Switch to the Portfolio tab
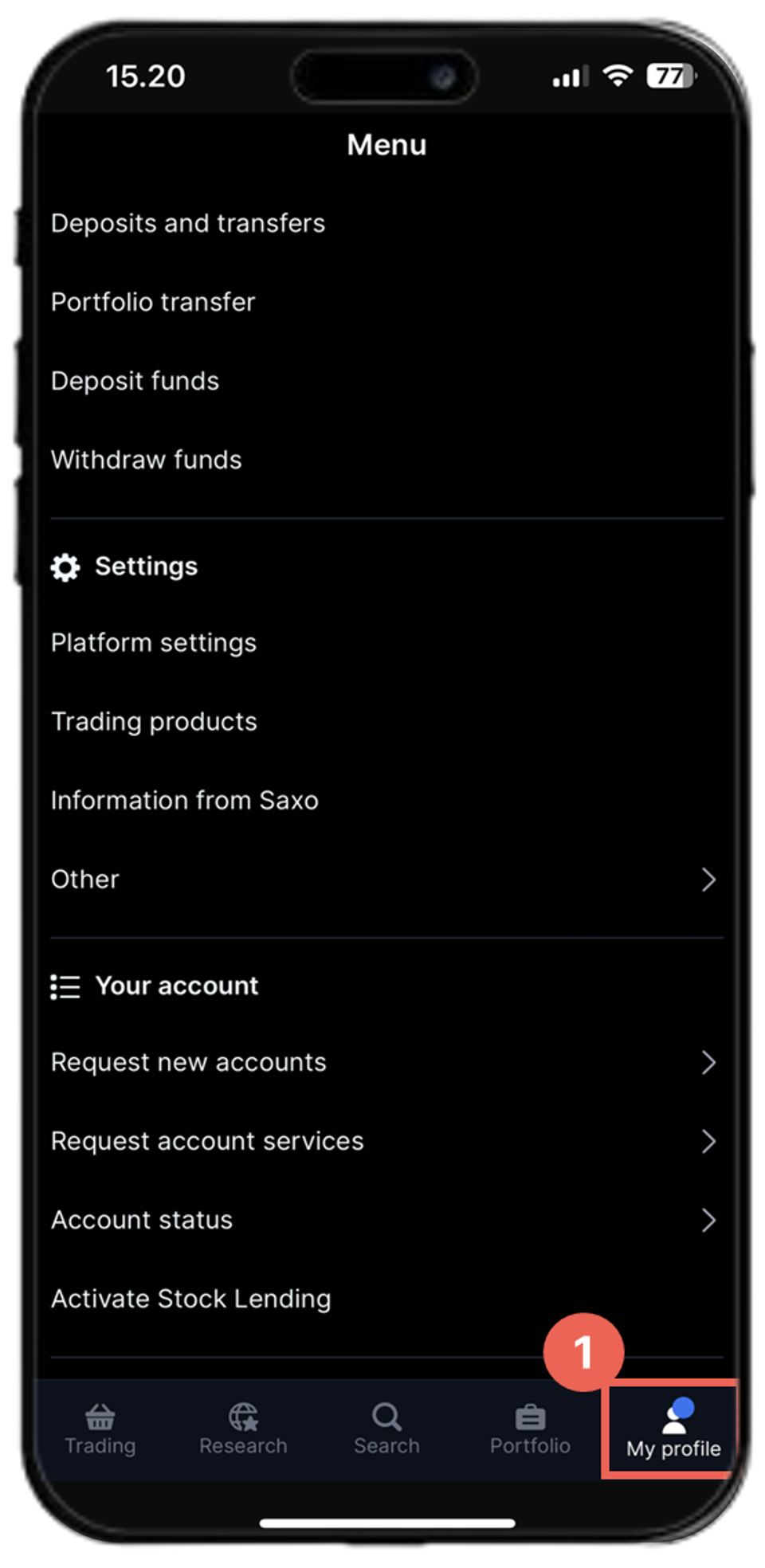Viewport: 765px width, 1568px height. click(x=530, y=1429)
